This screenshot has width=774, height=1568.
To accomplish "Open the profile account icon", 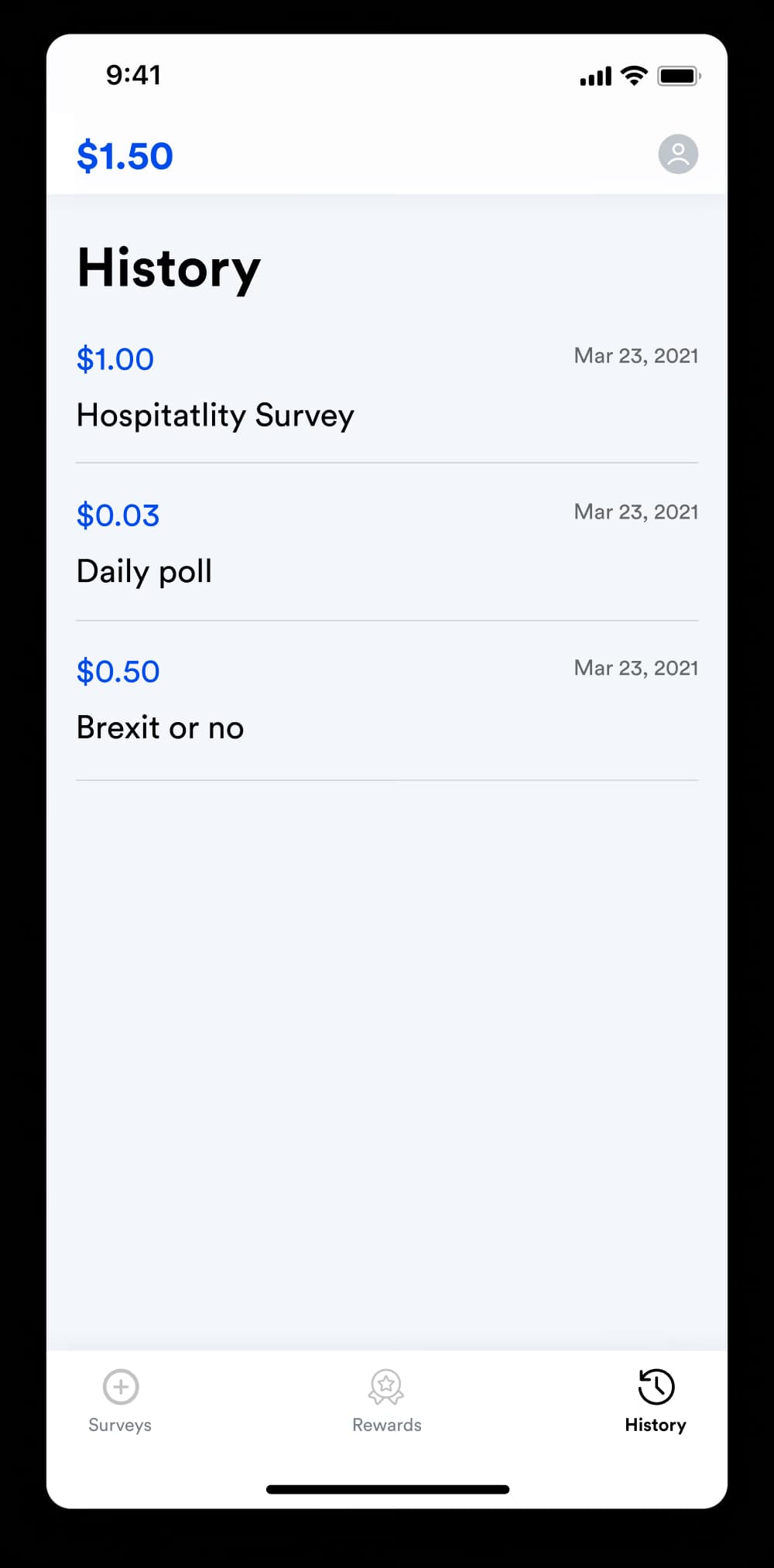I will coord(677,154).
